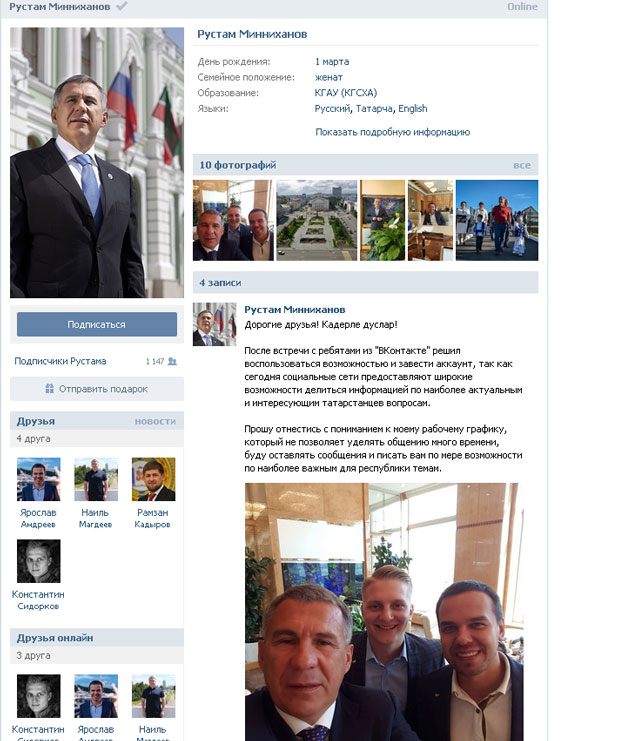The image size is (625, 741).
Task: Open the Подписчики Рустама list
Action: coord(60,361)
